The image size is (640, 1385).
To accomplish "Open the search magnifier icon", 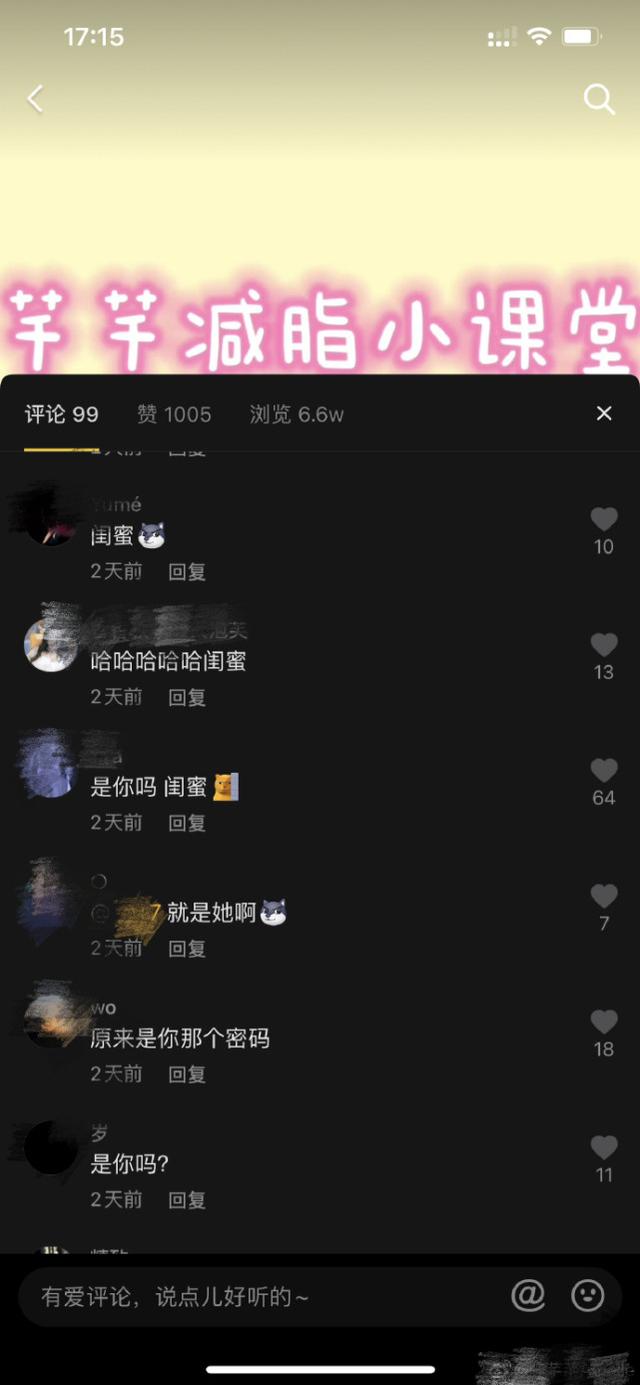I will [598, 99].
